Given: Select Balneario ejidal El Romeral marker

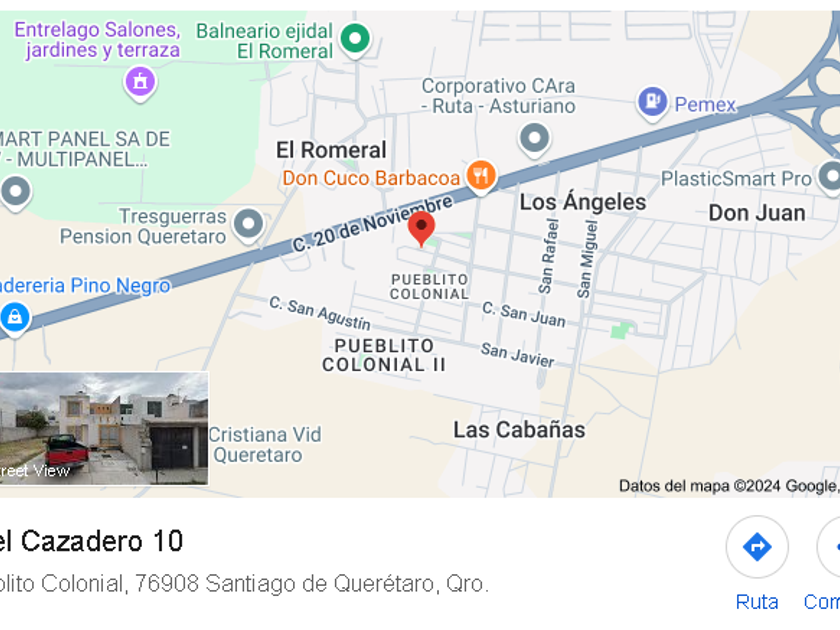Looking at the screenshot, I should 354,39.
